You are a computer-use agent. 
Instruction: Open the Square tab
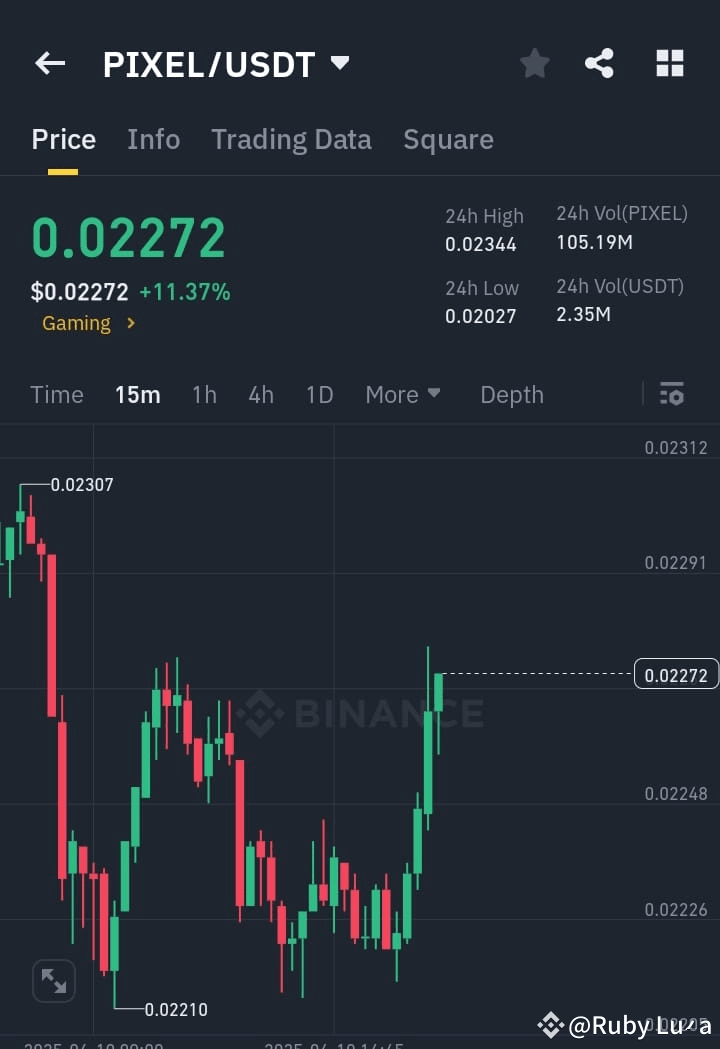coord(448,139)
